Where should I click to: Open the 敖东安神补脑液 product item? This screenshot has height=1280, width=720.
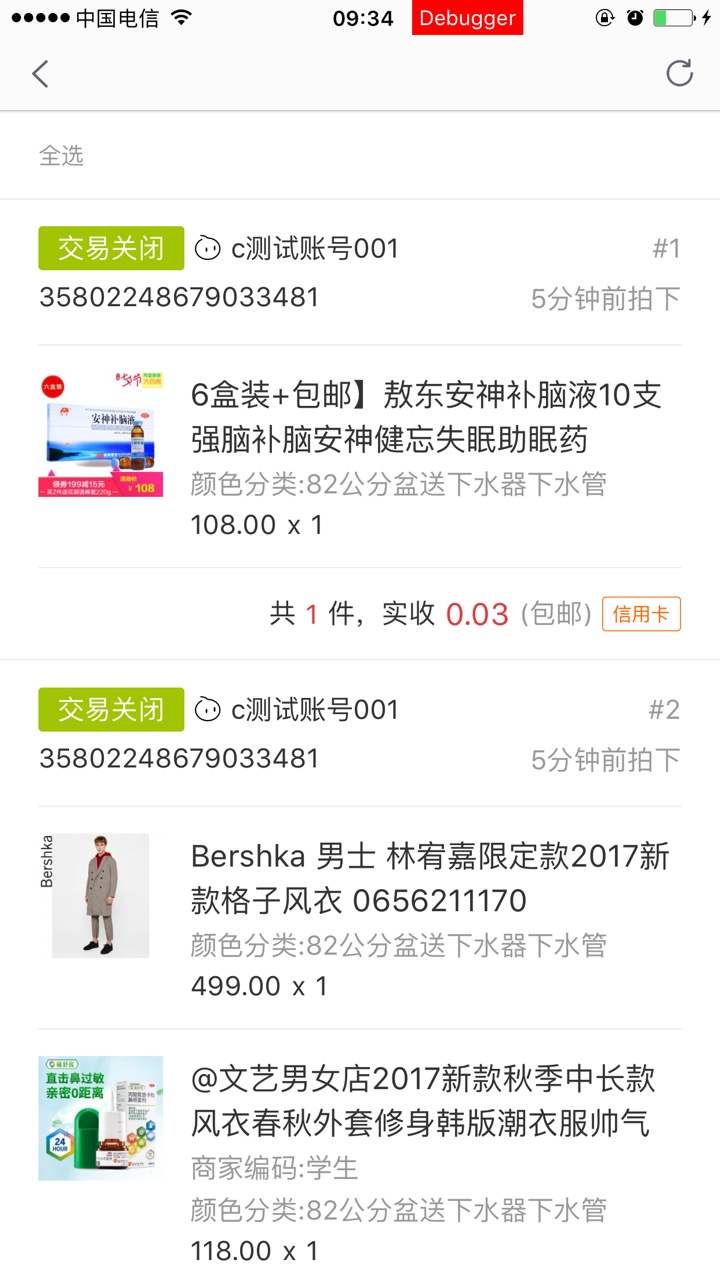pyautogui.click(x=426, y=417)
